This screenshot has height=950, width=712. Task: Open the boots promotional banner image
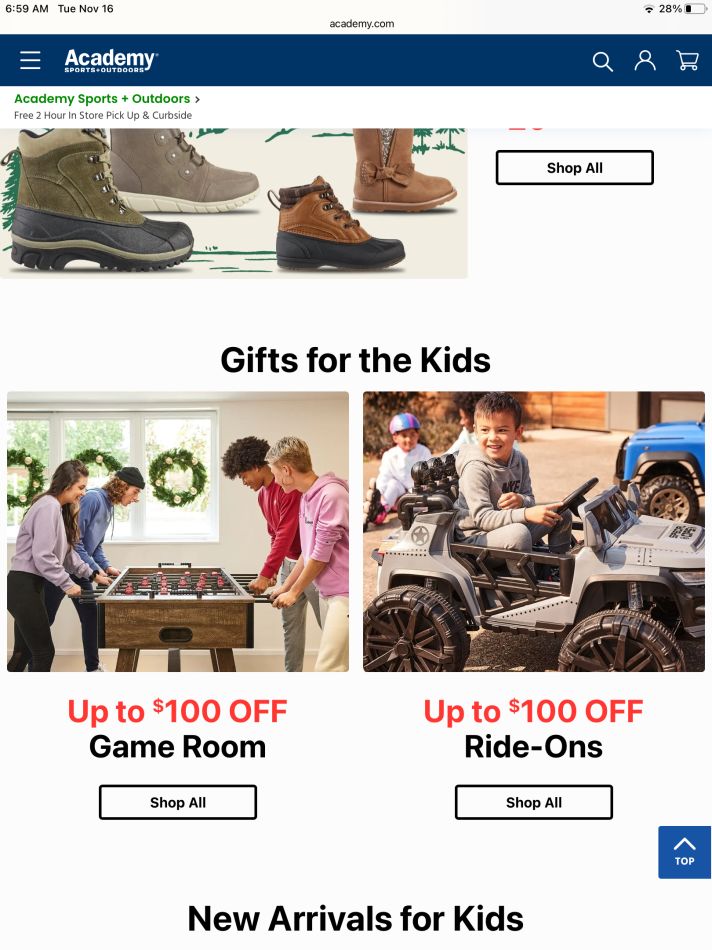click(233, 203)
